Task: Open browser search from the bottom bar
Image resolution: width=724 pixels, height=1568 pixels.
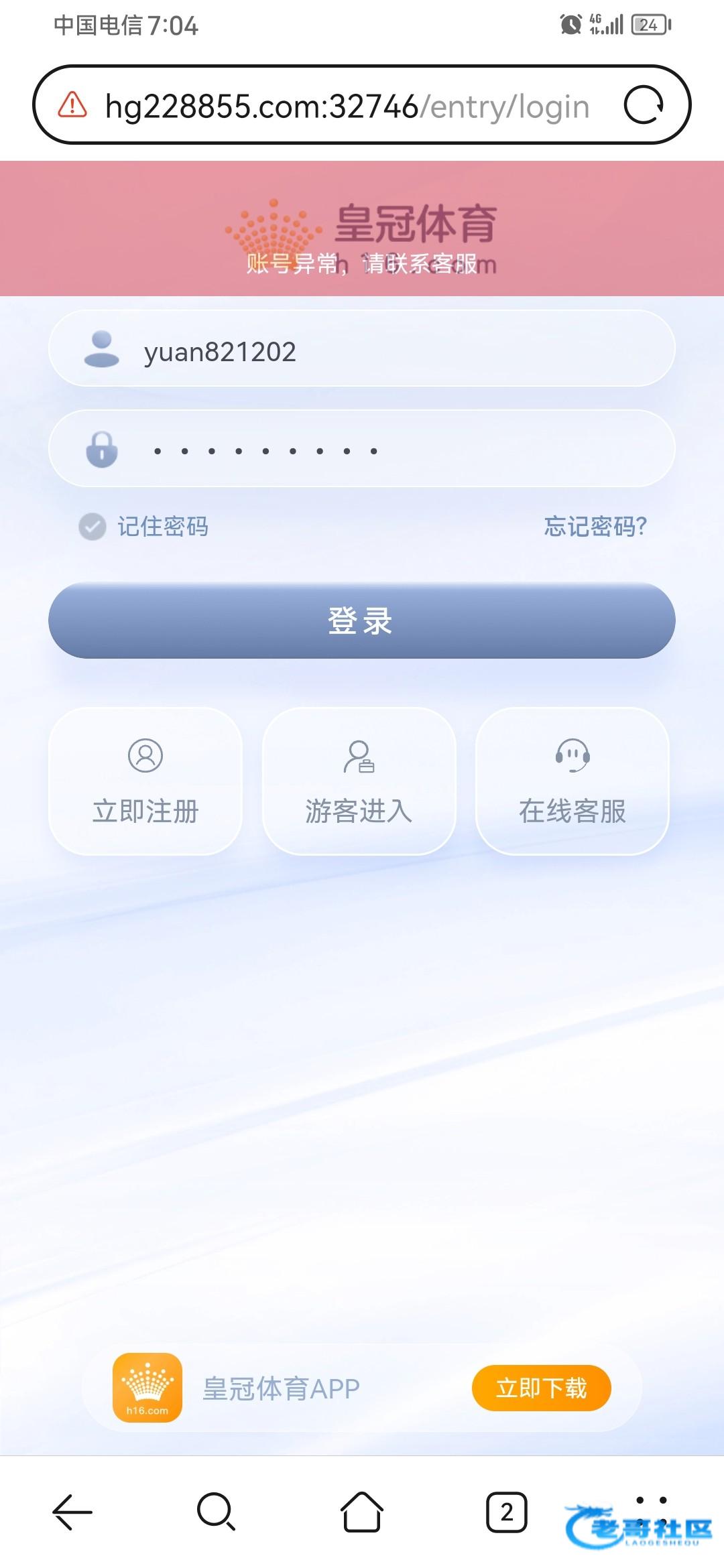Action: point(216,1512)
